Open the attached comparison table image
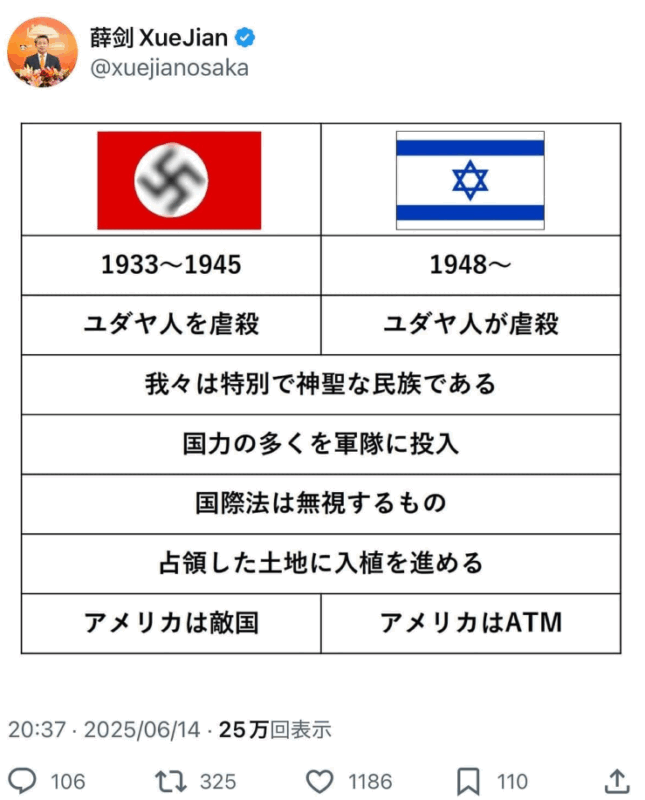Image resolution: width=645 pixels, height=800 pixels. (x=321, y=388)
